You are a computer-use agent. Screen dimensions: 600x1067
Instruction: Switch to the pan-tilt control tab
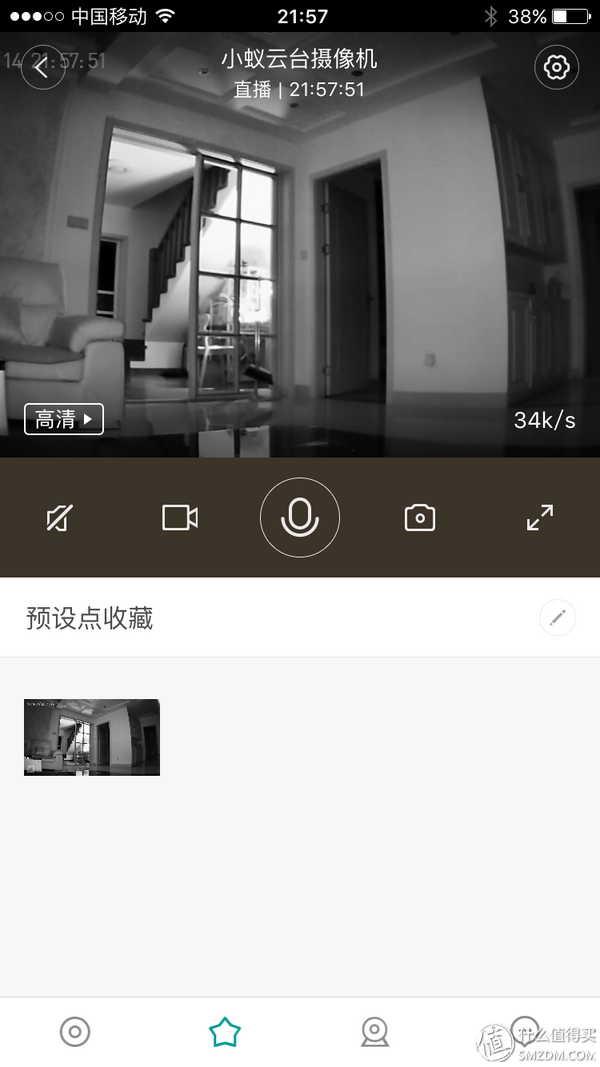(75, 1031)
